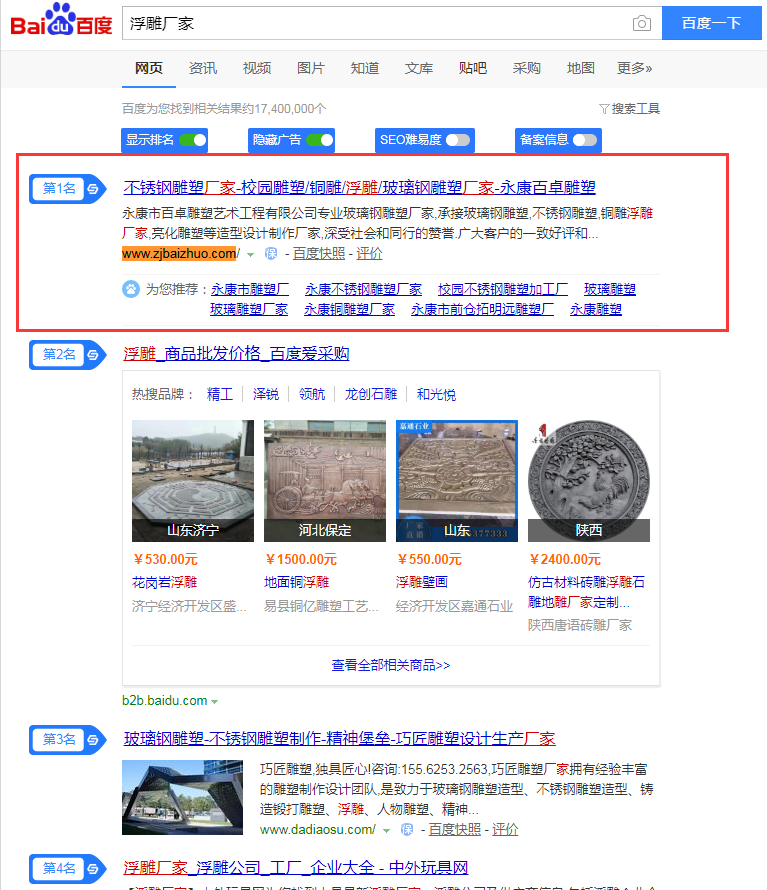
Task: Enable the SEO难易度 switch
Action: [x=457, y=140]
